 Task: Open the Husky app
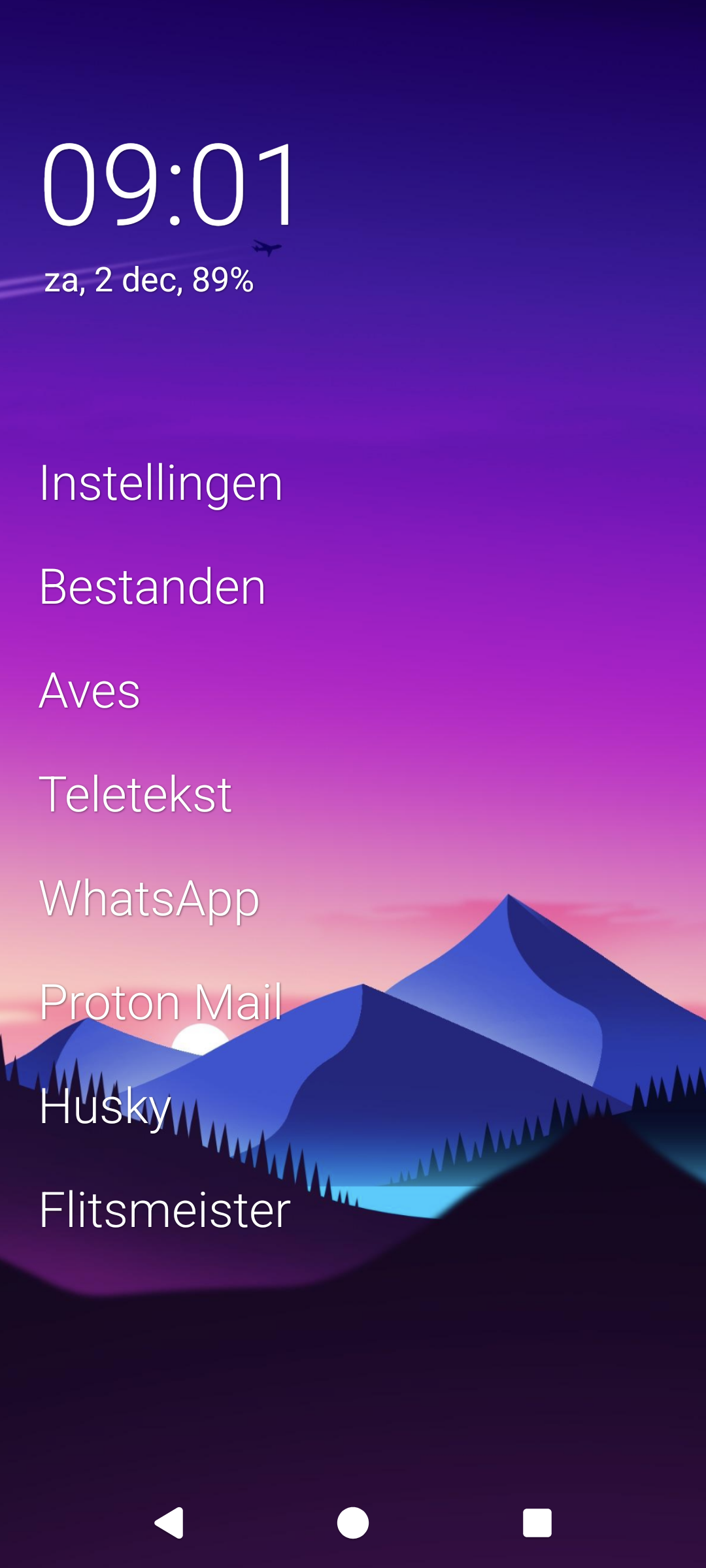[x=105, y=1107]
